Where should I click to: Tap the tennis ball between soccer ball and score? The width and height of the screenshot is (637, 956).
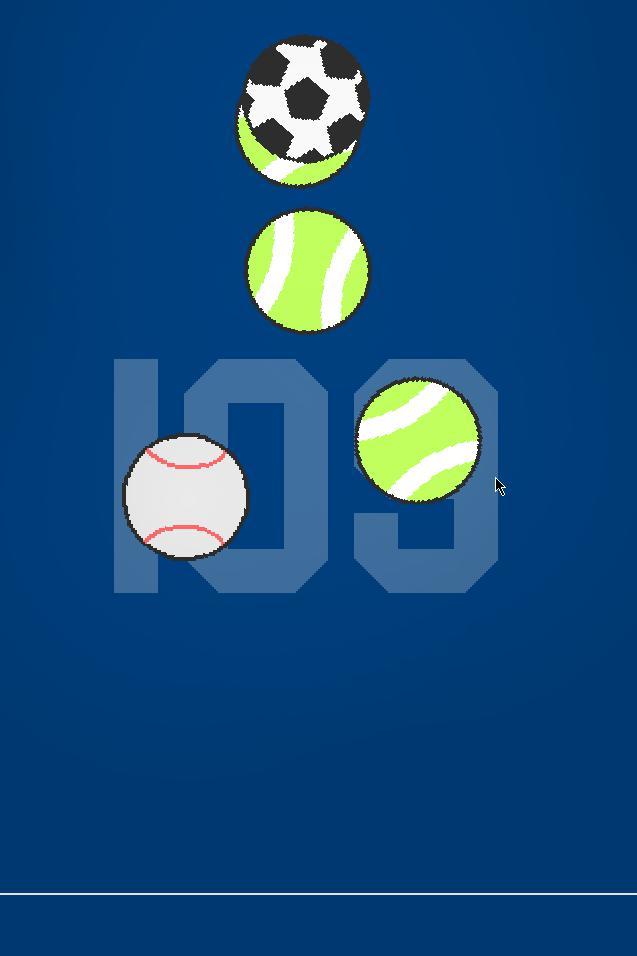(x=308, y=270)
